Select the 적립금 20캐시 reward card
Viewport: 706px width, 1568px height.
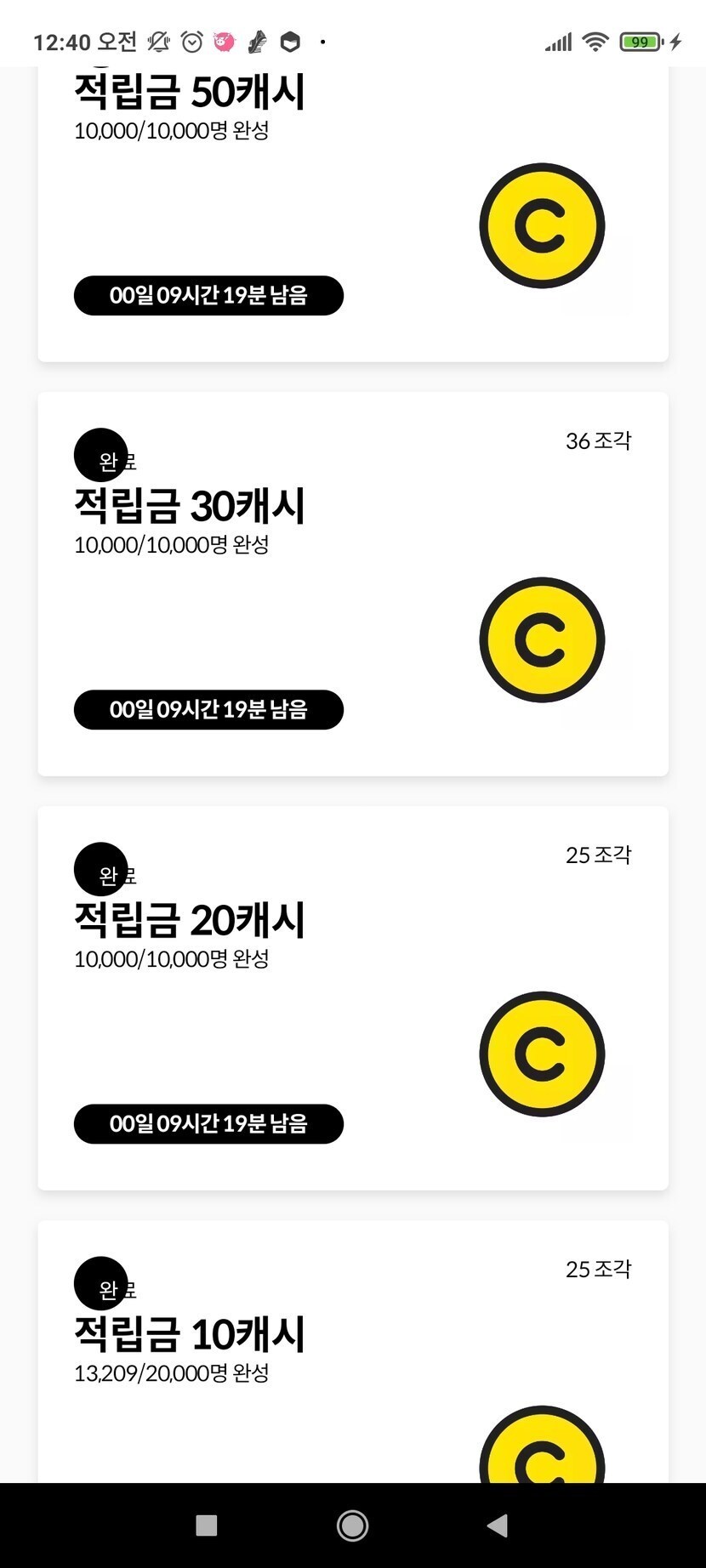pyautogui.click(x=353, y=998)
